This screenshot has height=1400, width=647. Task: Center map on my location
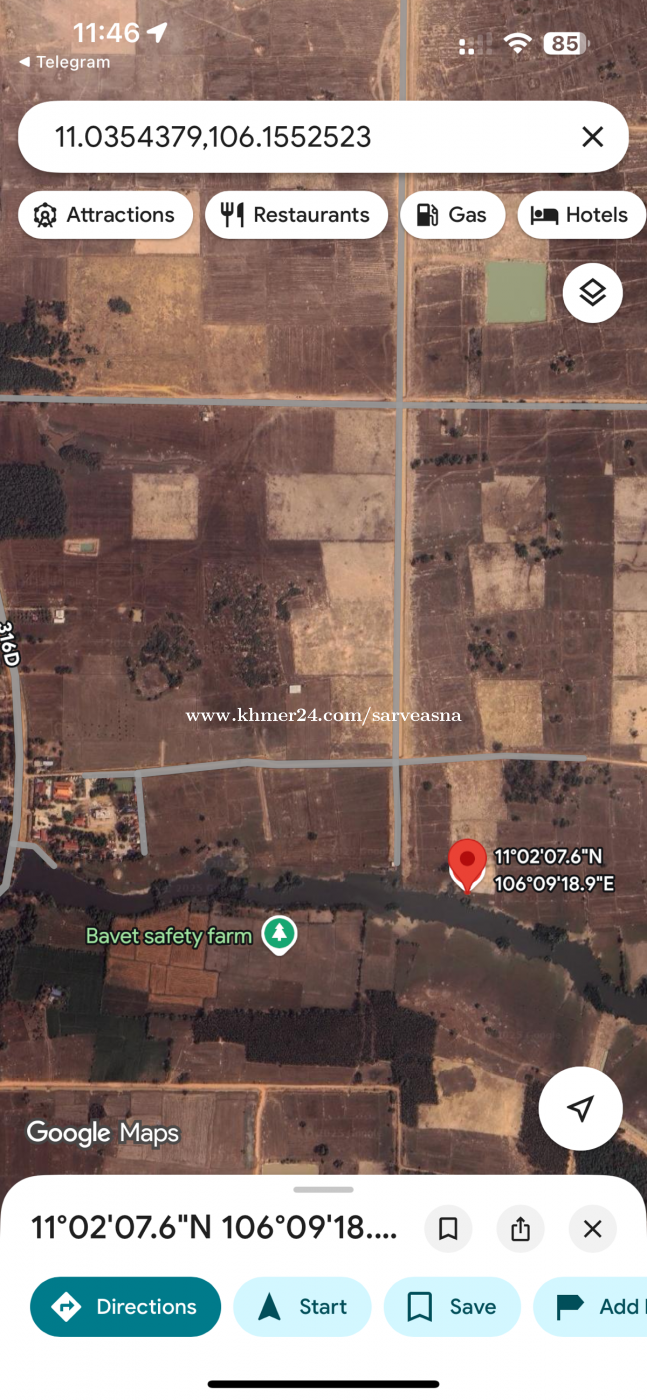click(580, 1108)
